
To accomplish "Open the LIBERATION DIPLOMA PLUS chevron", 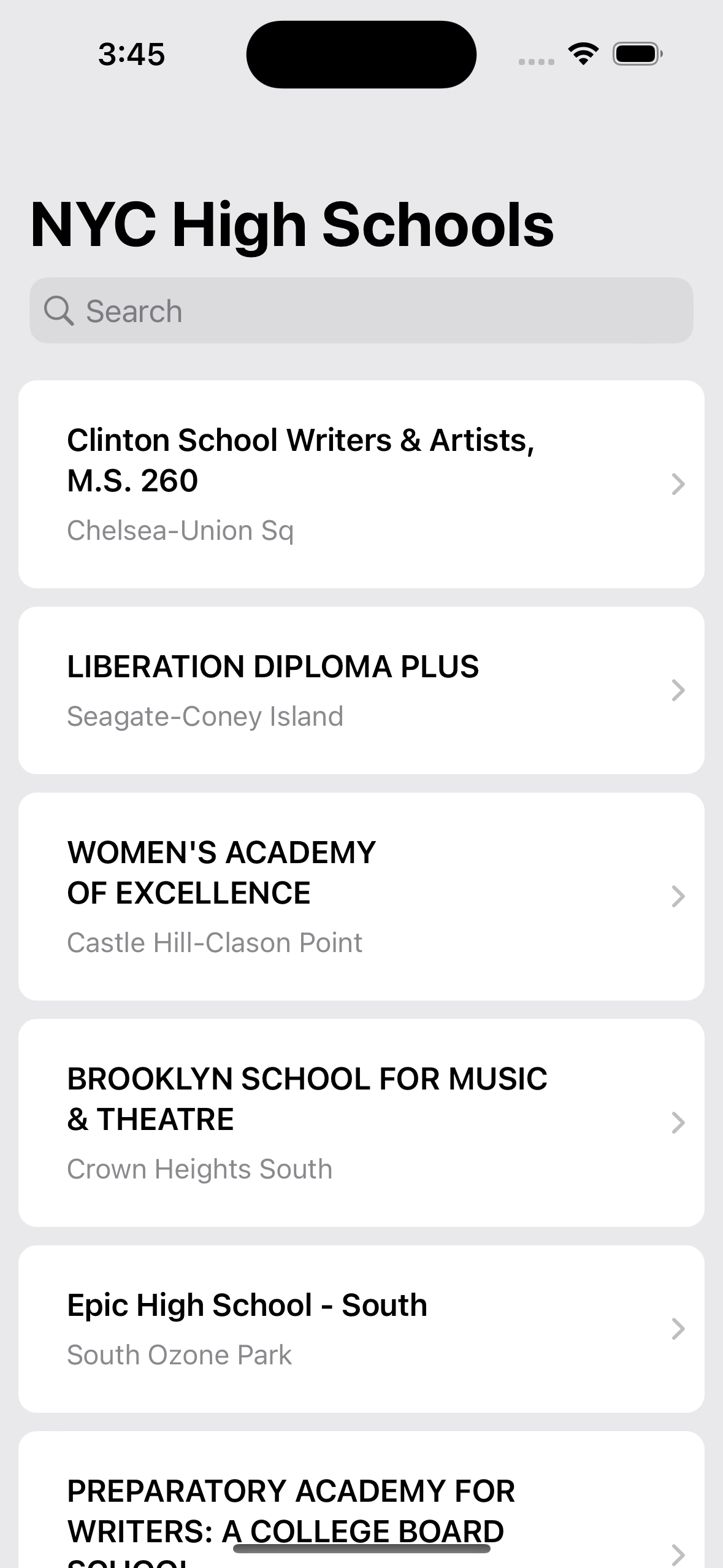I will point(678,690).
